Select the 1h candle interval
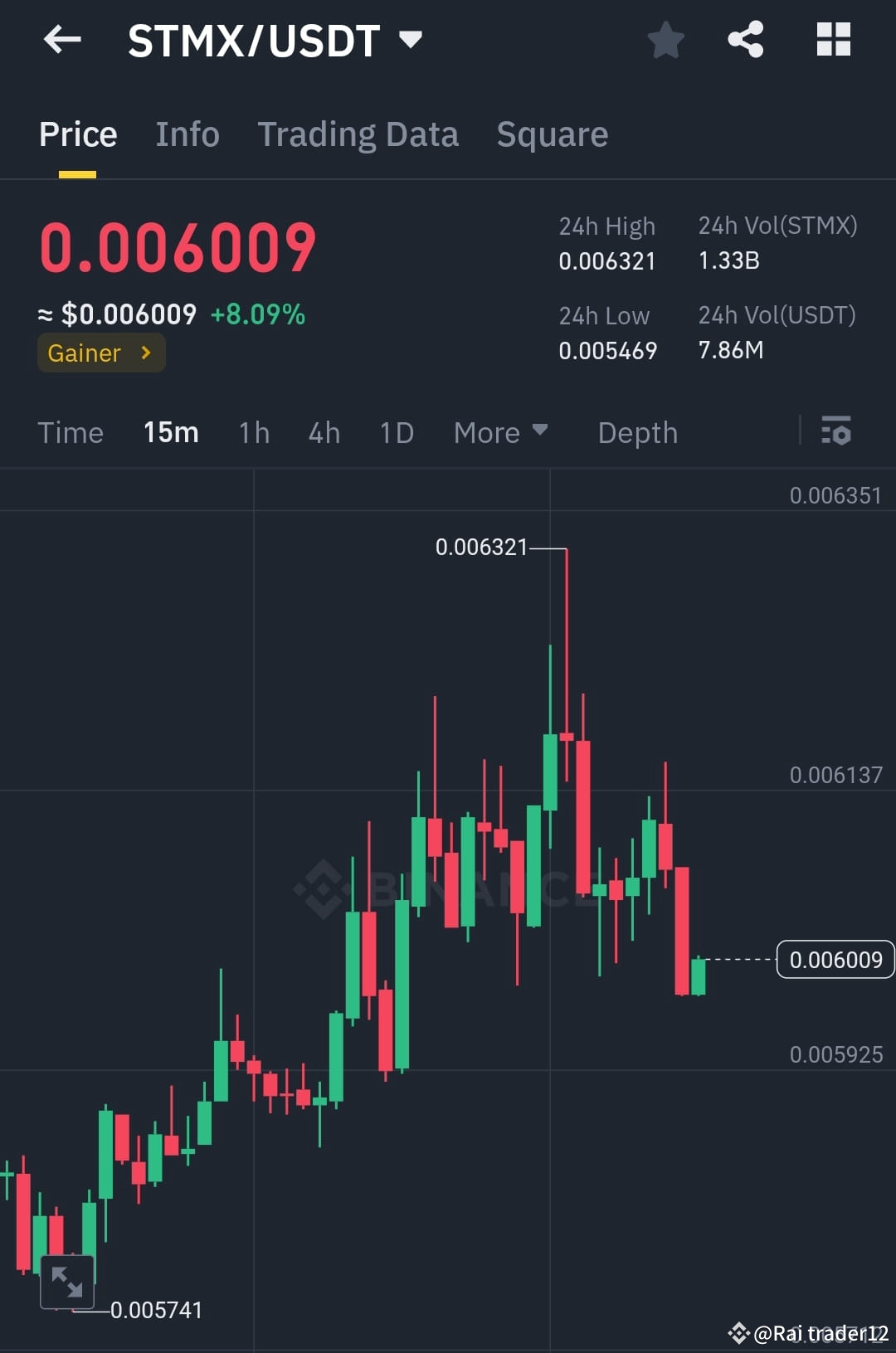Viewport: 896px width, 1353px height. point(253,432)
